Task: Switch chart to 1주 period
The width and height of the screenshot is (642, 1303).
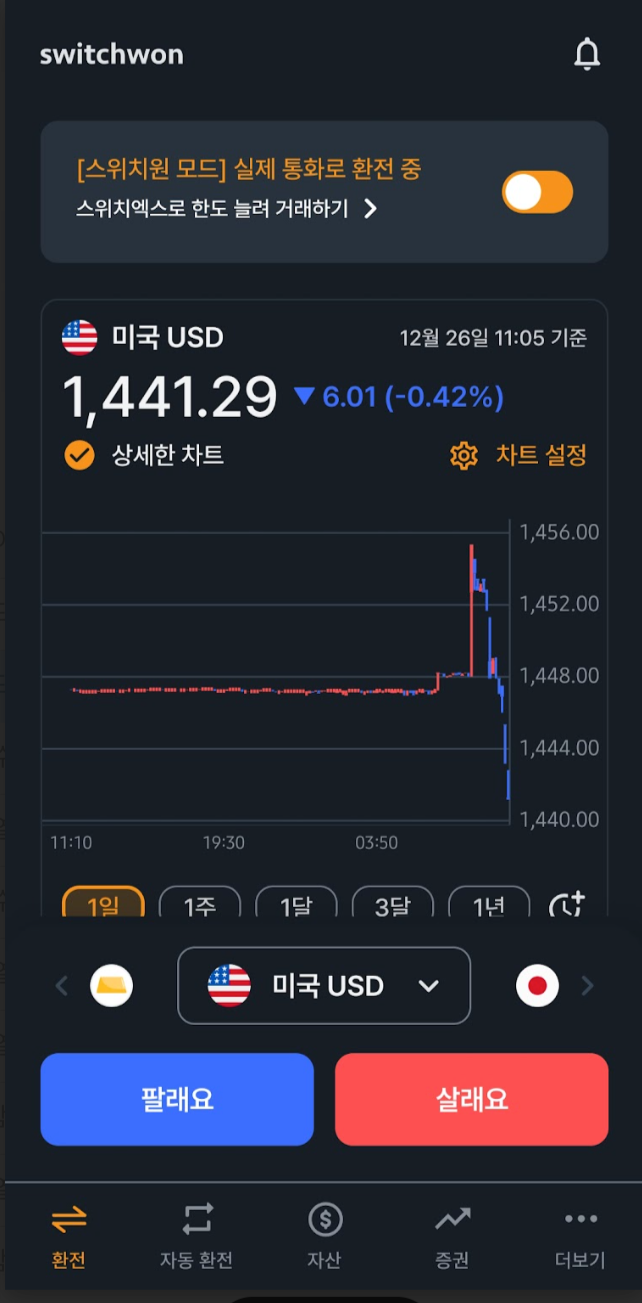Action: (200, 903)
